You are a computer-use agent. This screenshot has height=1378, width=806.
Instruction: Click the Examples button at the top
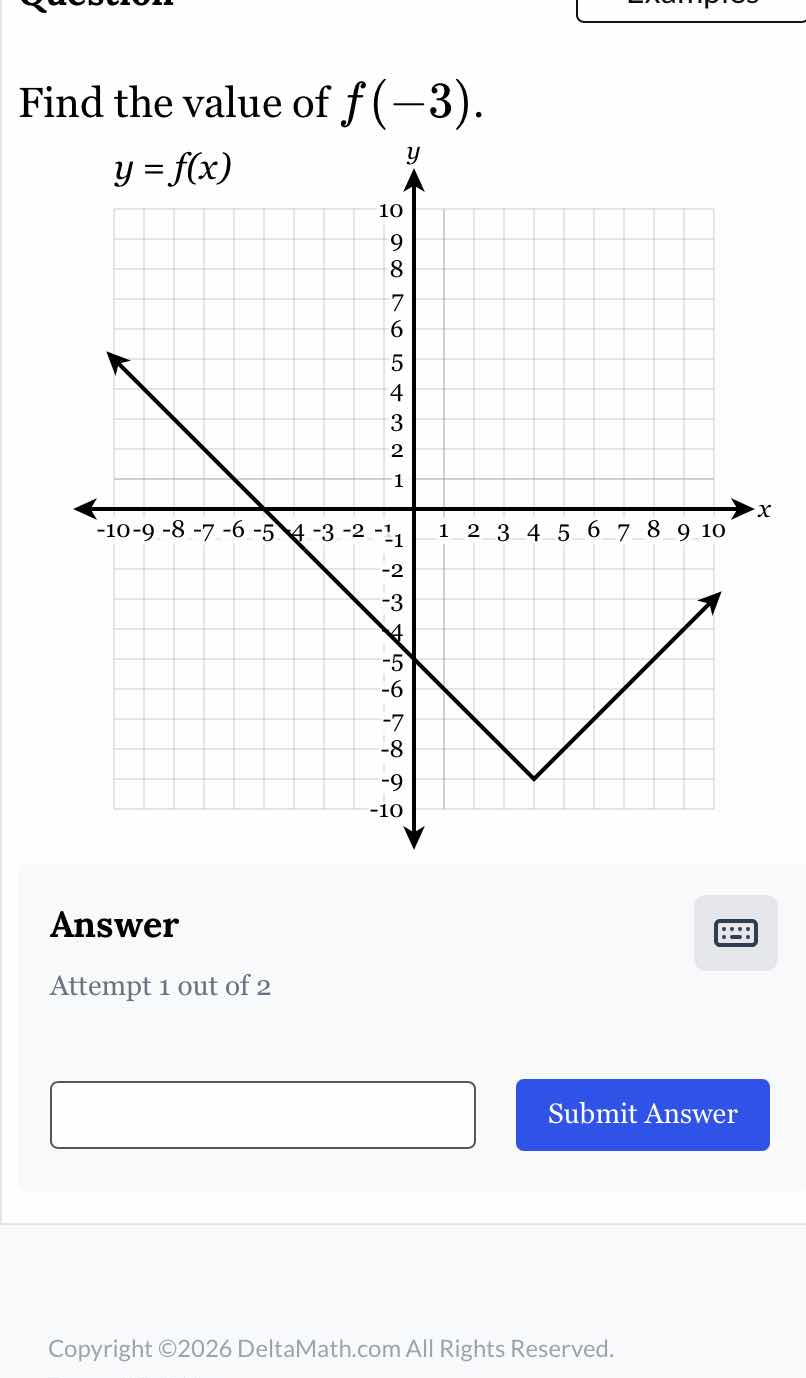[x=690, y=5]
